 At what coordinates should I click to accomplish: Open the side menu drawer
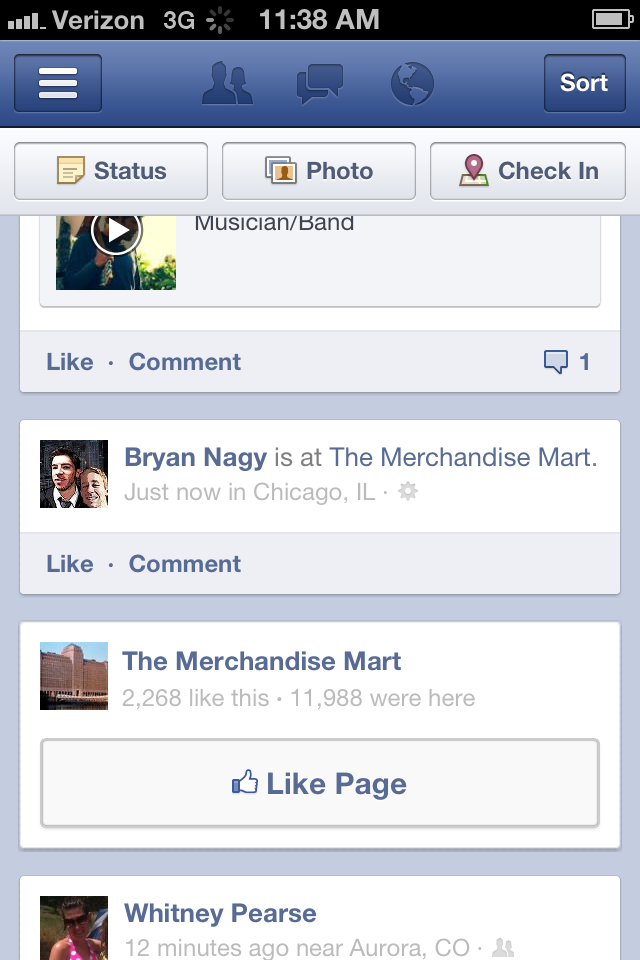tap(58, 83)
